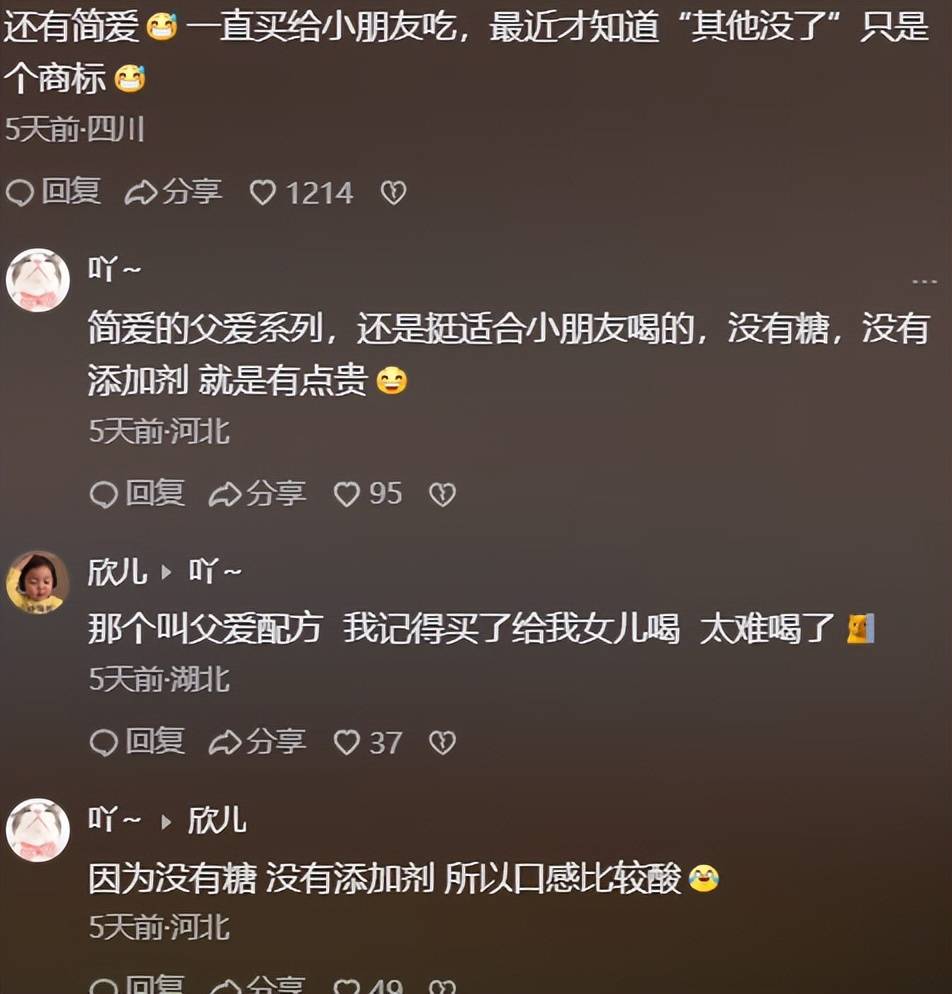Dislike 欣儿's comment with 37 likes
Screen dimensions: 952x994
[x=442, y=742]
